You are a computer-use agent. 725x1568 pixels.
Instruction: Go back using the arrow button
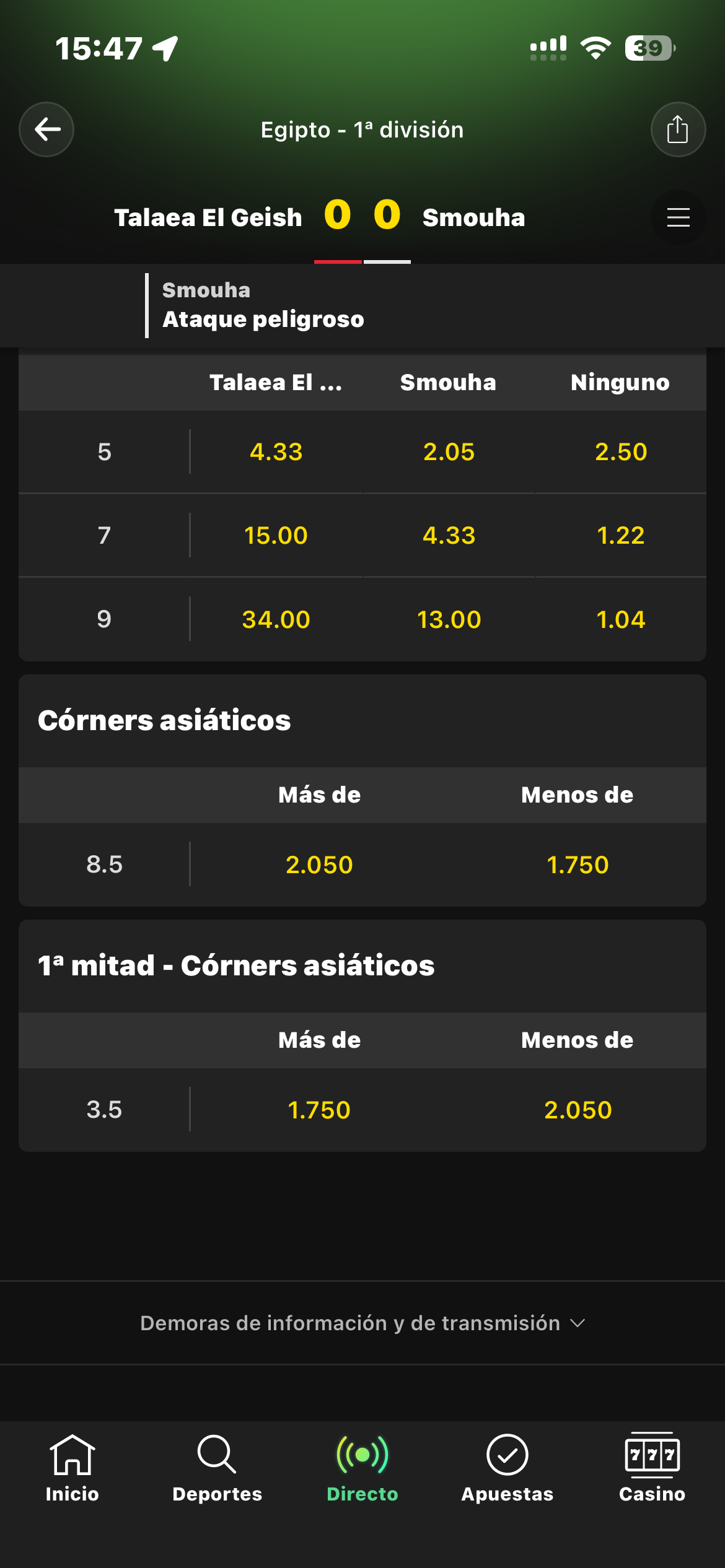pyautogui.click(x=46, y=129)
